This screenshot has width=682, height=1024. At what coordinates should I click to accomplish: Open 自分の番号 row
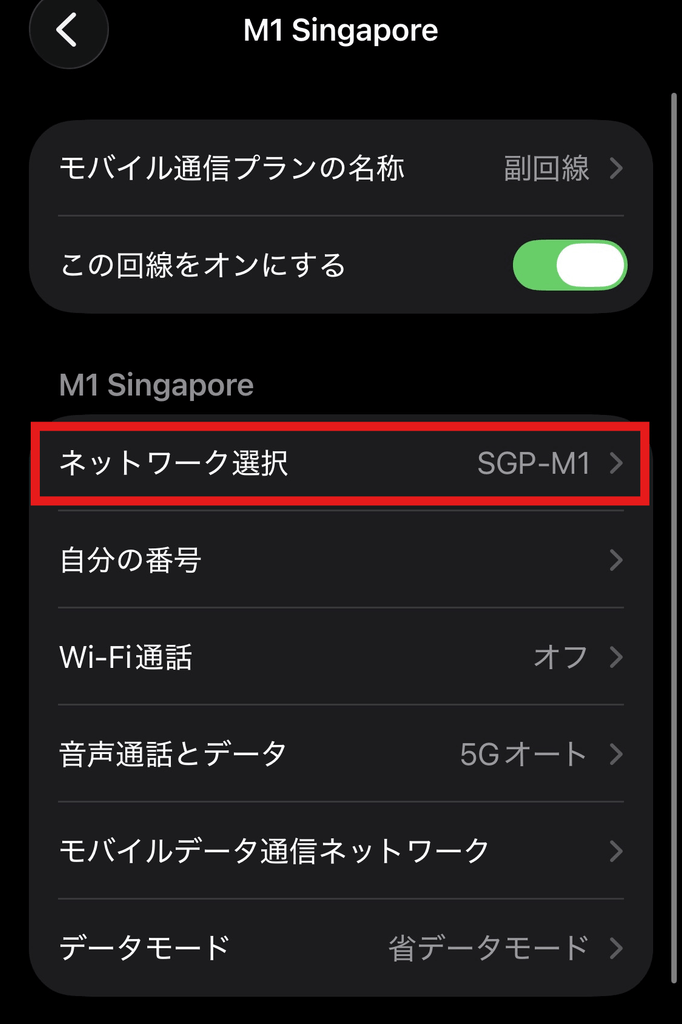point(341,560)
